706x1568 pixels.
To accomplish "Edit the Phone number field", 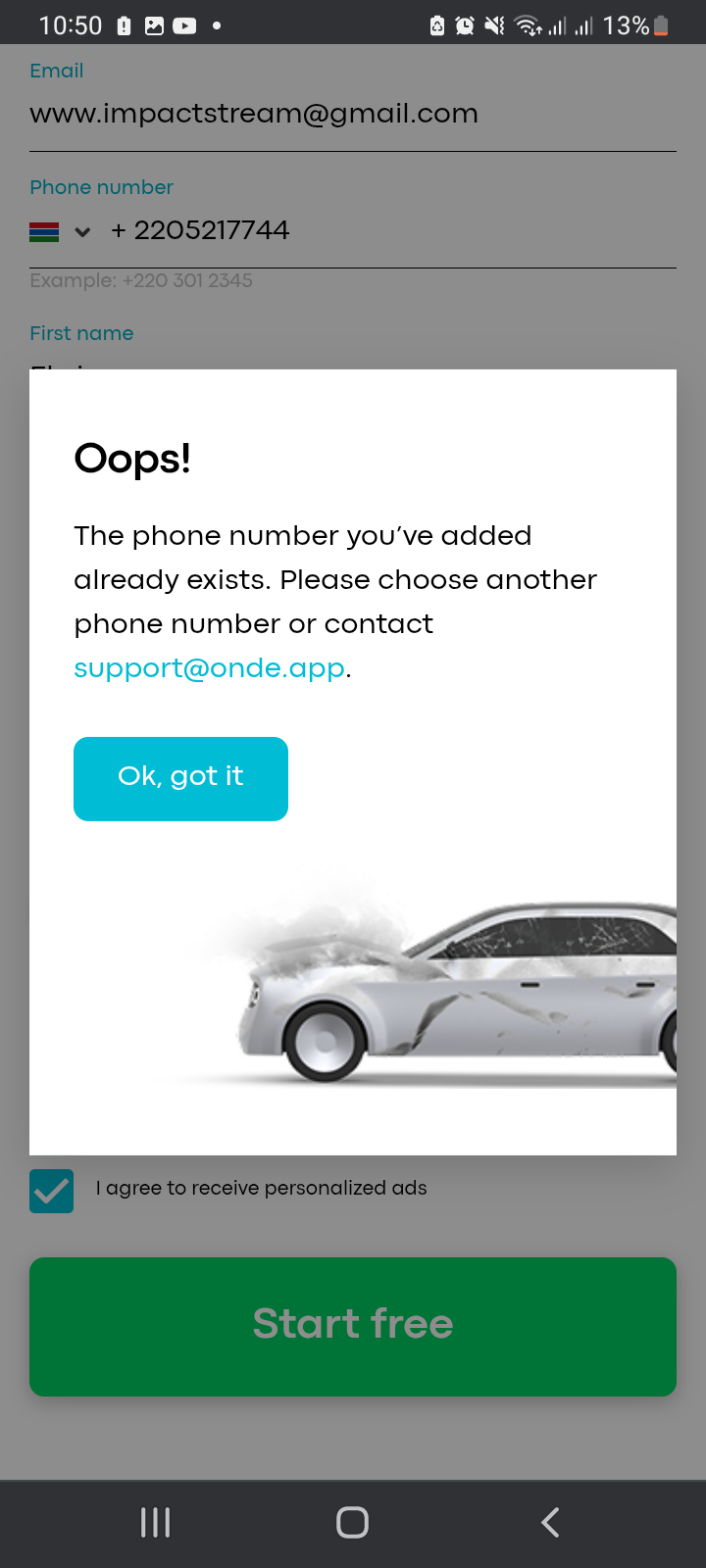I will click(x=392, y=231).
